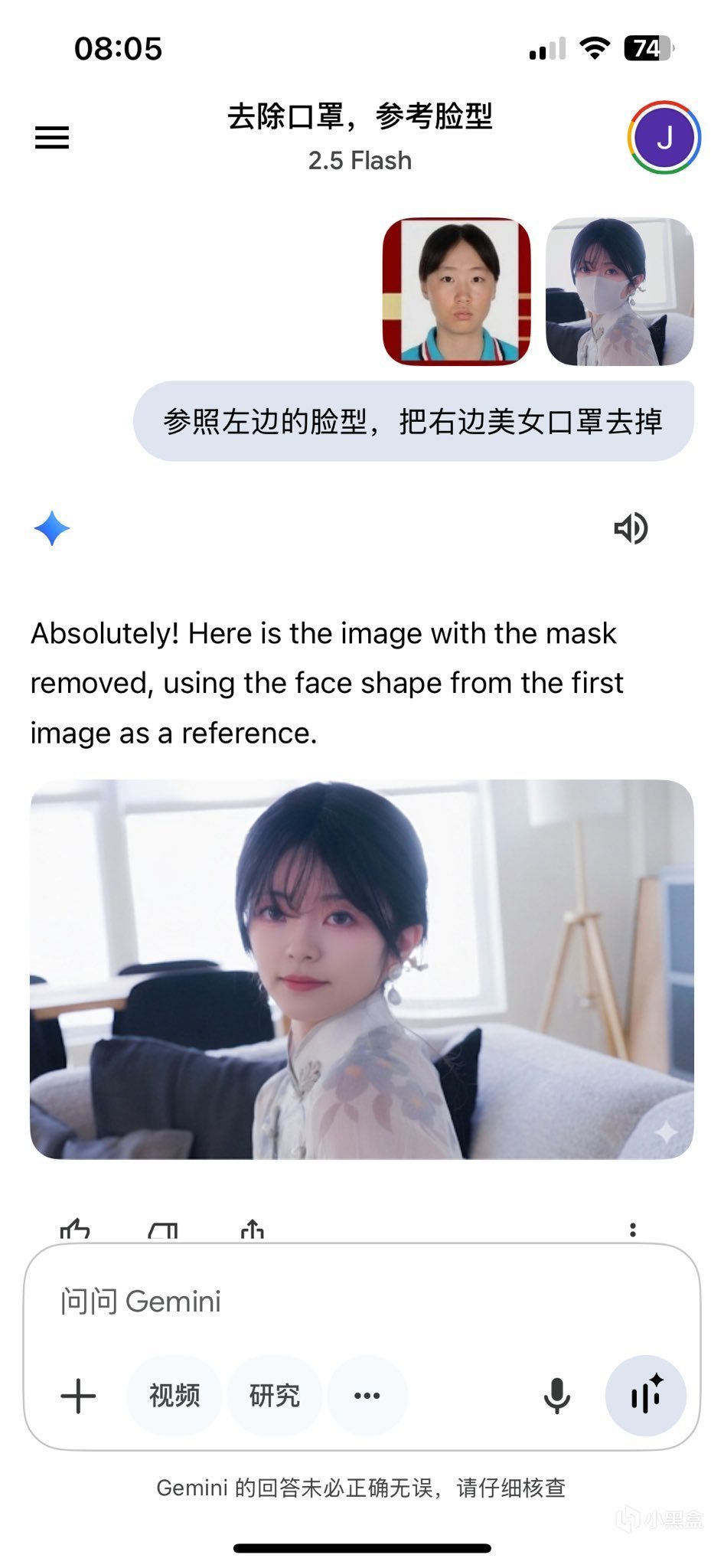
Task: Open more options for this response
Action: point(632,1230)
